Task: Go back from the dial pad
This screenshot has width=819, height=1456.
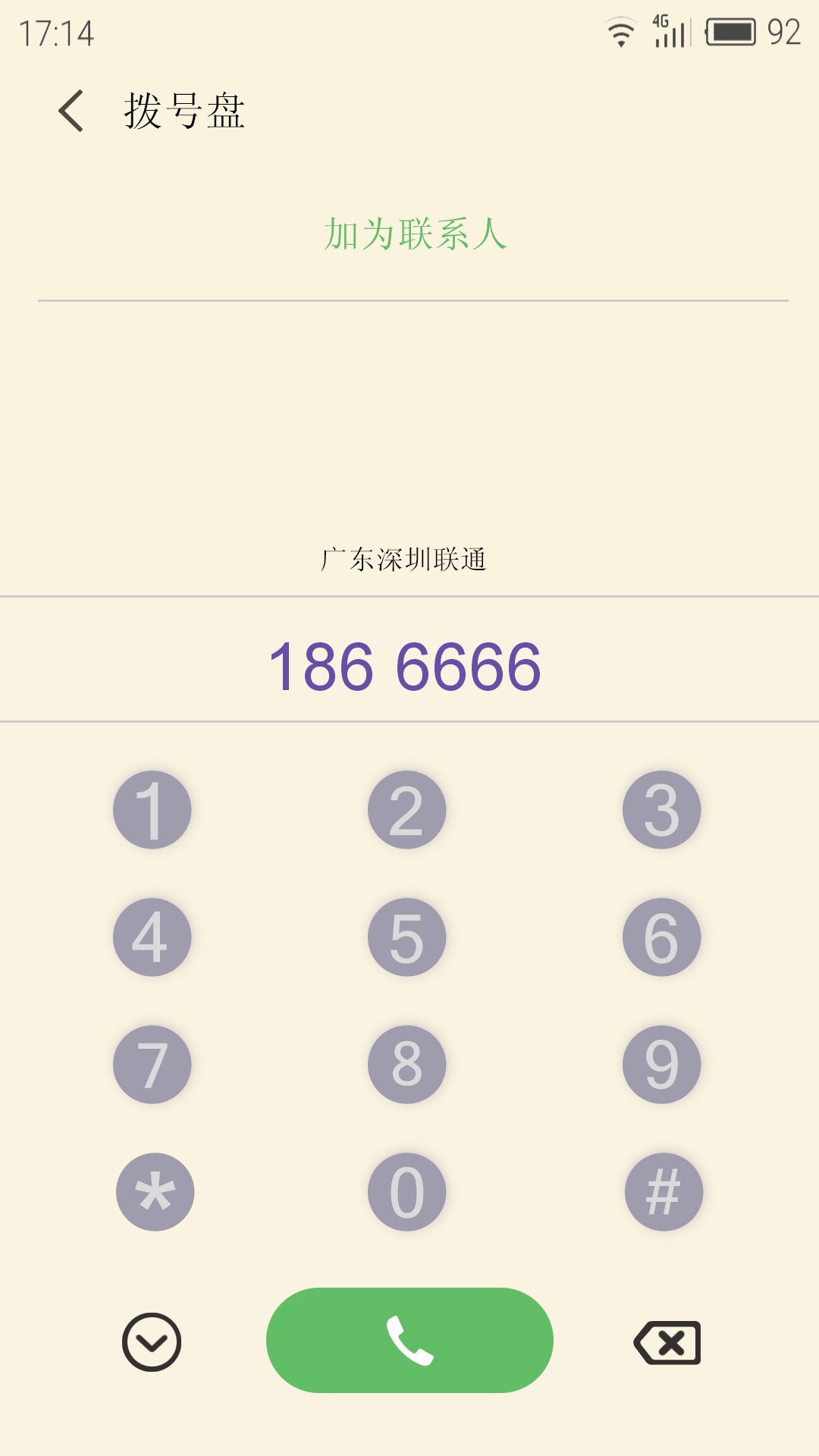Action: tap(71, 111)
